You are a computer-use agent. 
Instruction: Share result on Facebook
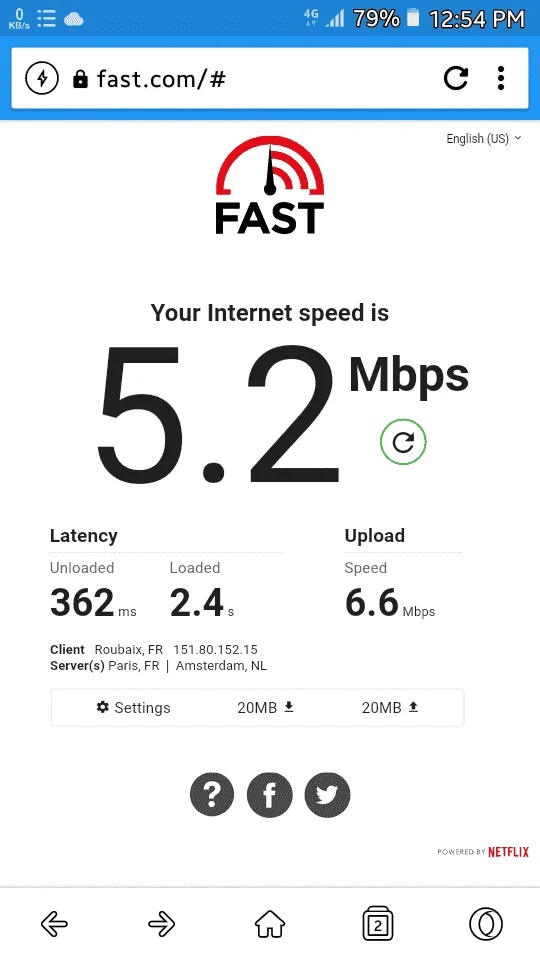269,795
